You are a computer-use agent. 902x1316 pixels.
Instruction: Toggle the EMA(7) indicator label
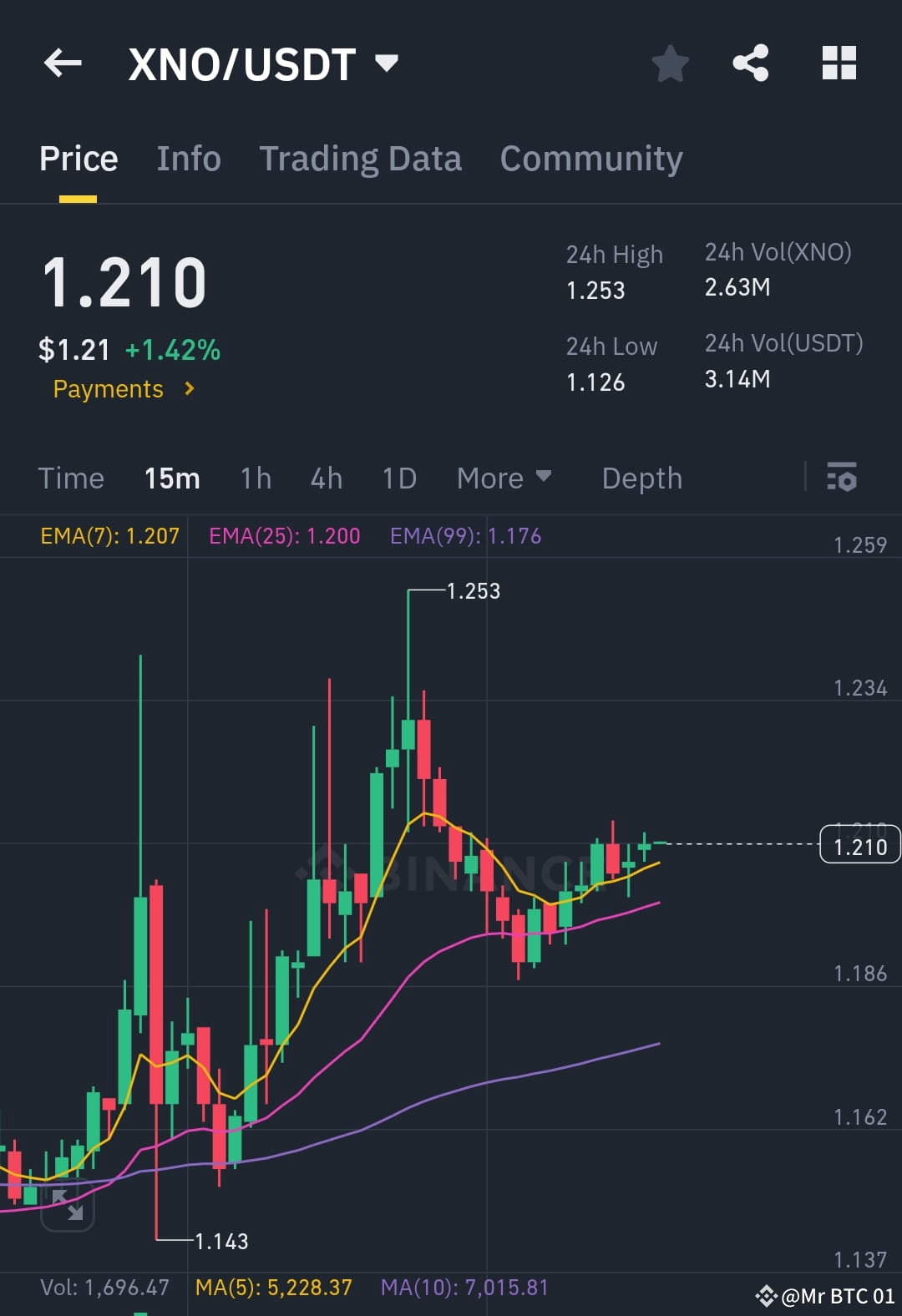click(109, 536)
